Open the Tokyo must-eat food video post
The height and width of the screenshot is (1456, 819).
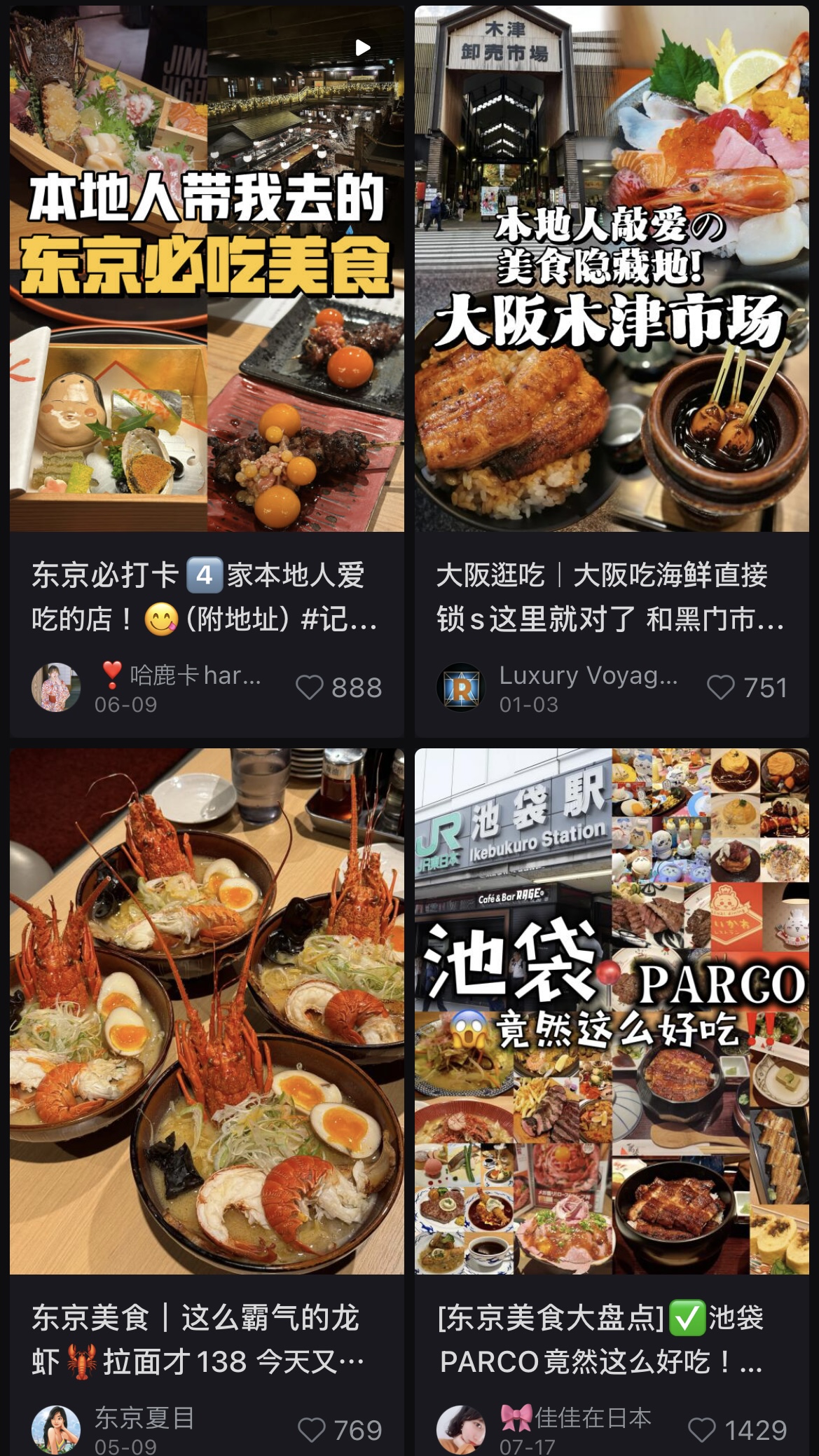207,270
